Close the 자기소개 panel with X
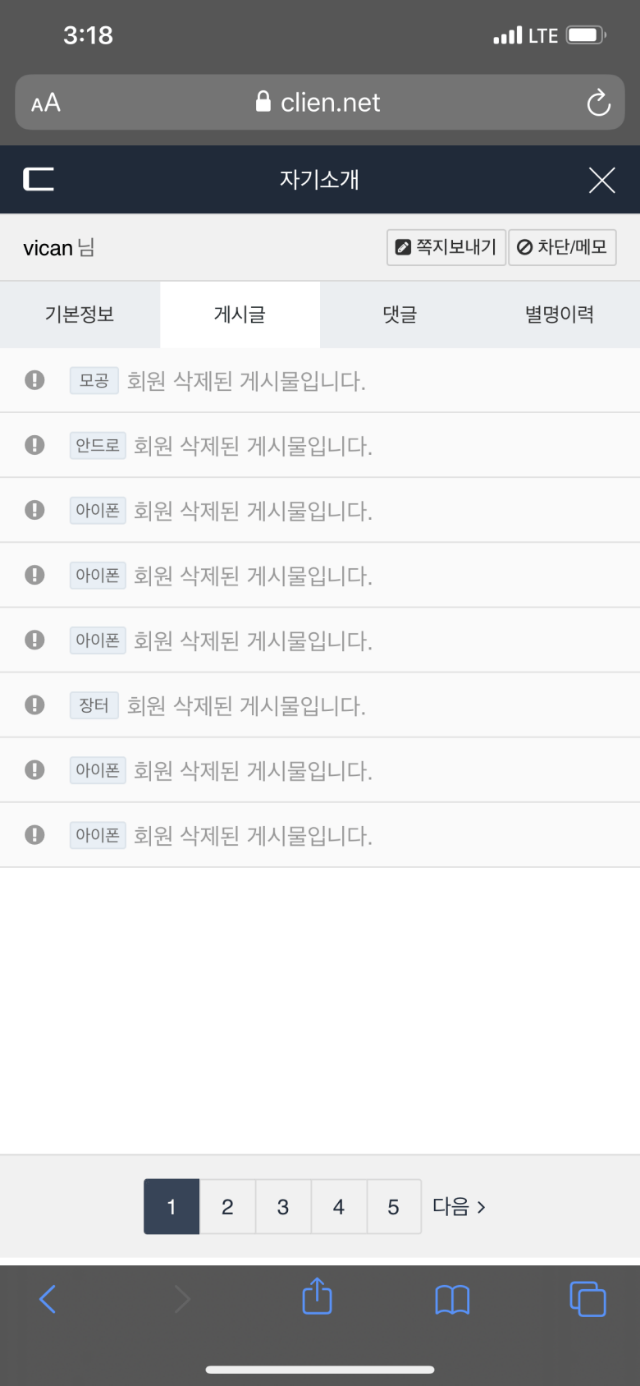This screenshot has width=640, height=1386. click(601, 180)
